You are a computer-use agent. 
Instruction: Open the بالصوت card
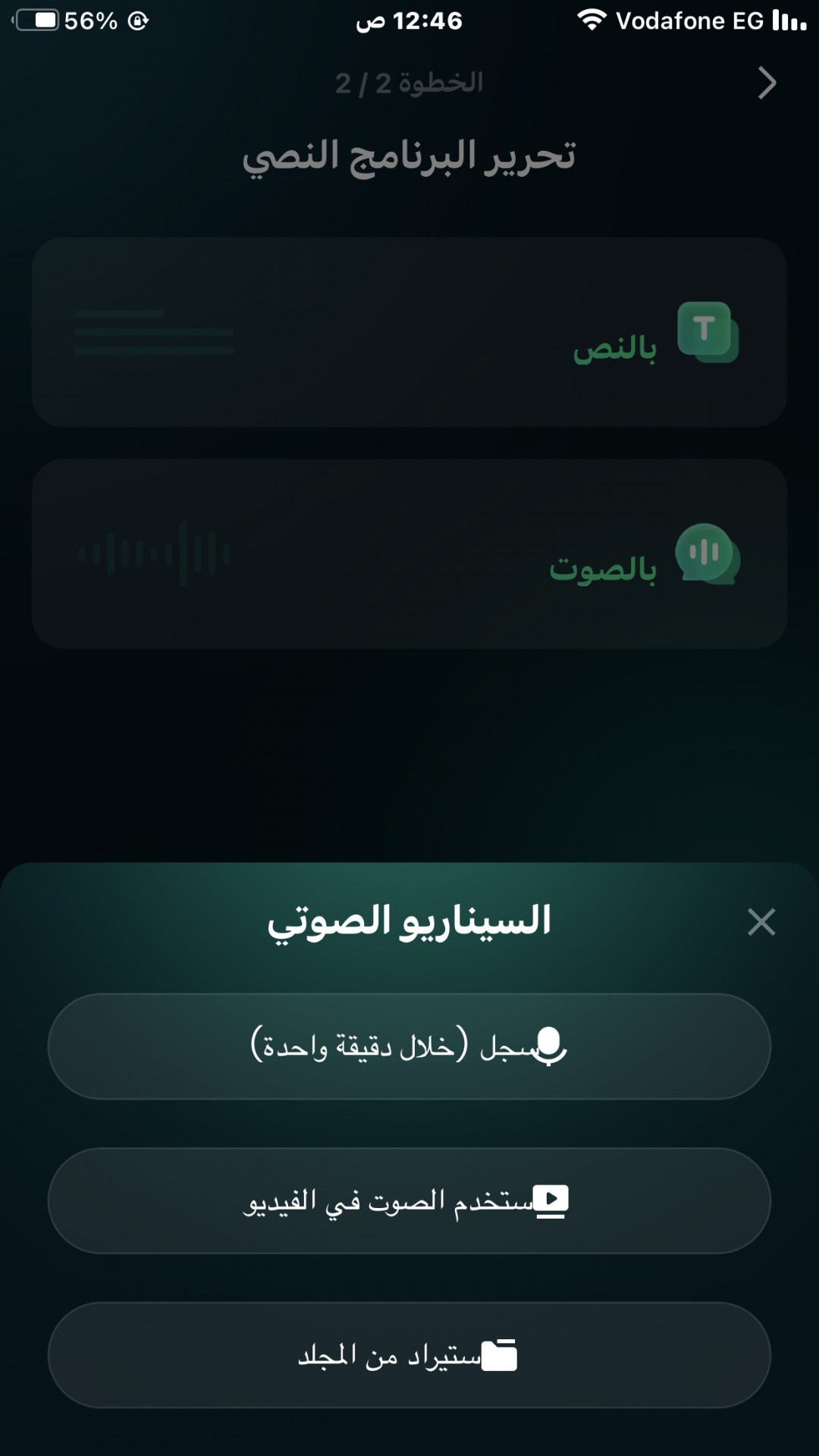click(409, 554)
